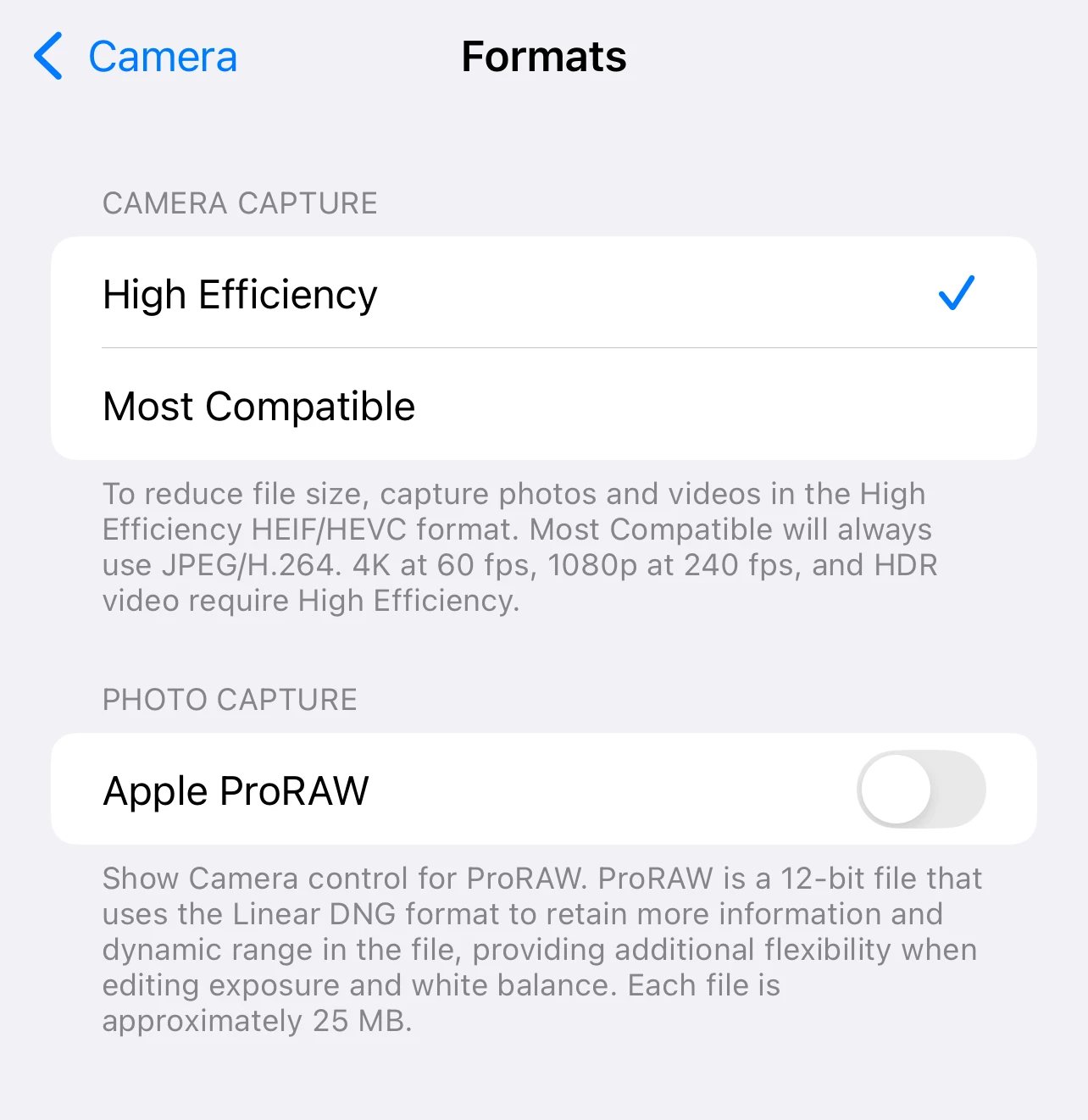The width and height of the screenshot is (1088, 1120).
Task: Go back to Camera settings
Action: click(136, 57)
